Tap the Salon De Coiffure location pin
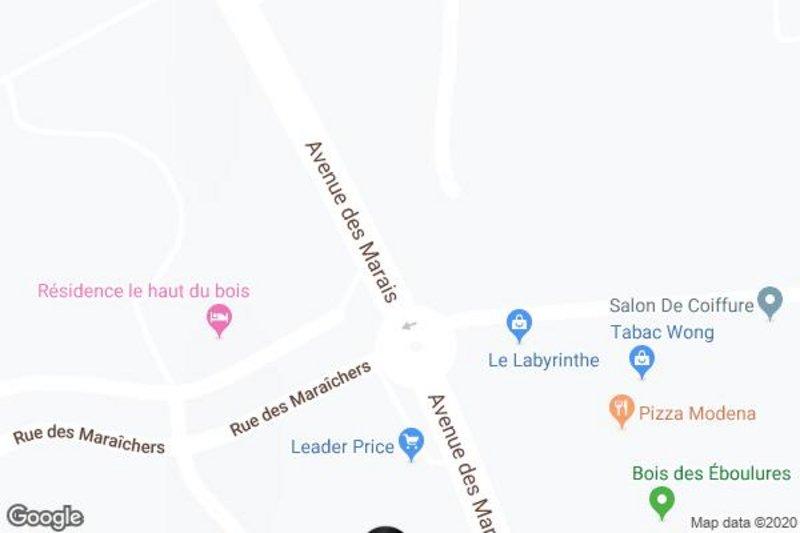800x533 pixels. point(769,301)
